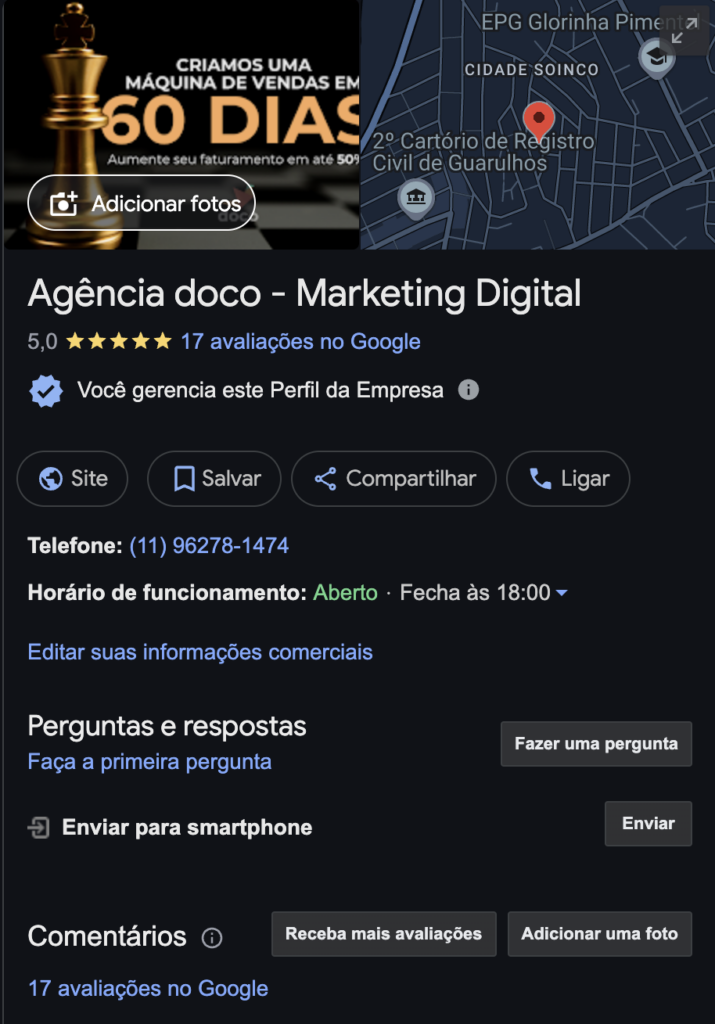Screen dimensions: 715x1024
Task: Open the info icon next to Comentários
Action: point(212,938)
